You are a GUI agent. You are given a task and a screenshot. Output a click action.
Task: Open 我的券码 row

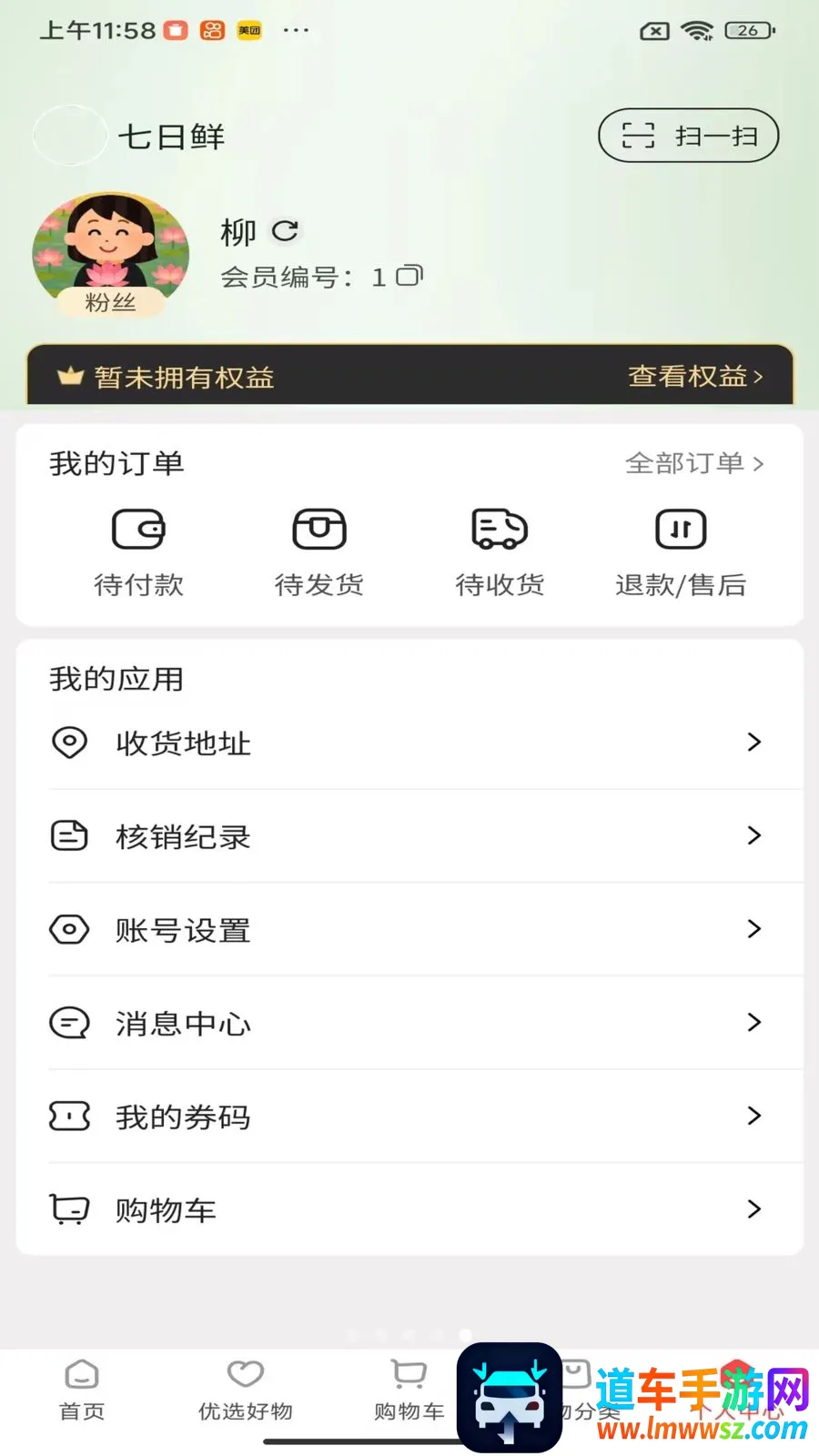point(409,1117)
